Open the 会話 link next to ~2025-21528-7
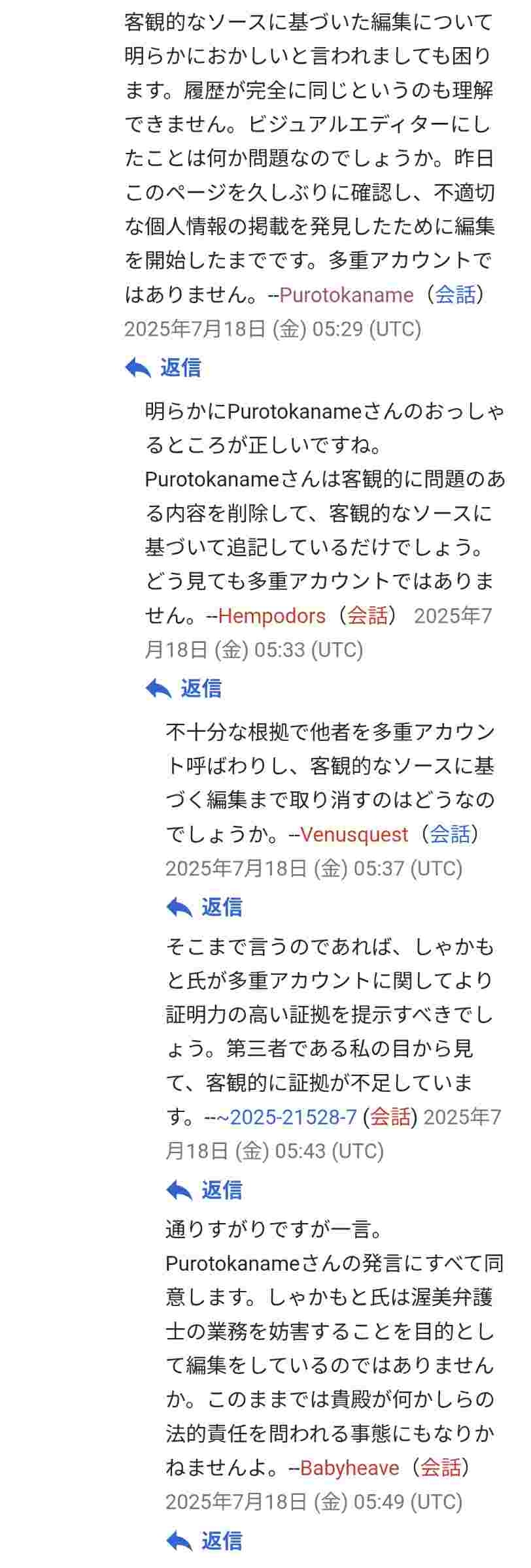The height and width of the screenshot is (1568, 531). (390, 1117)
